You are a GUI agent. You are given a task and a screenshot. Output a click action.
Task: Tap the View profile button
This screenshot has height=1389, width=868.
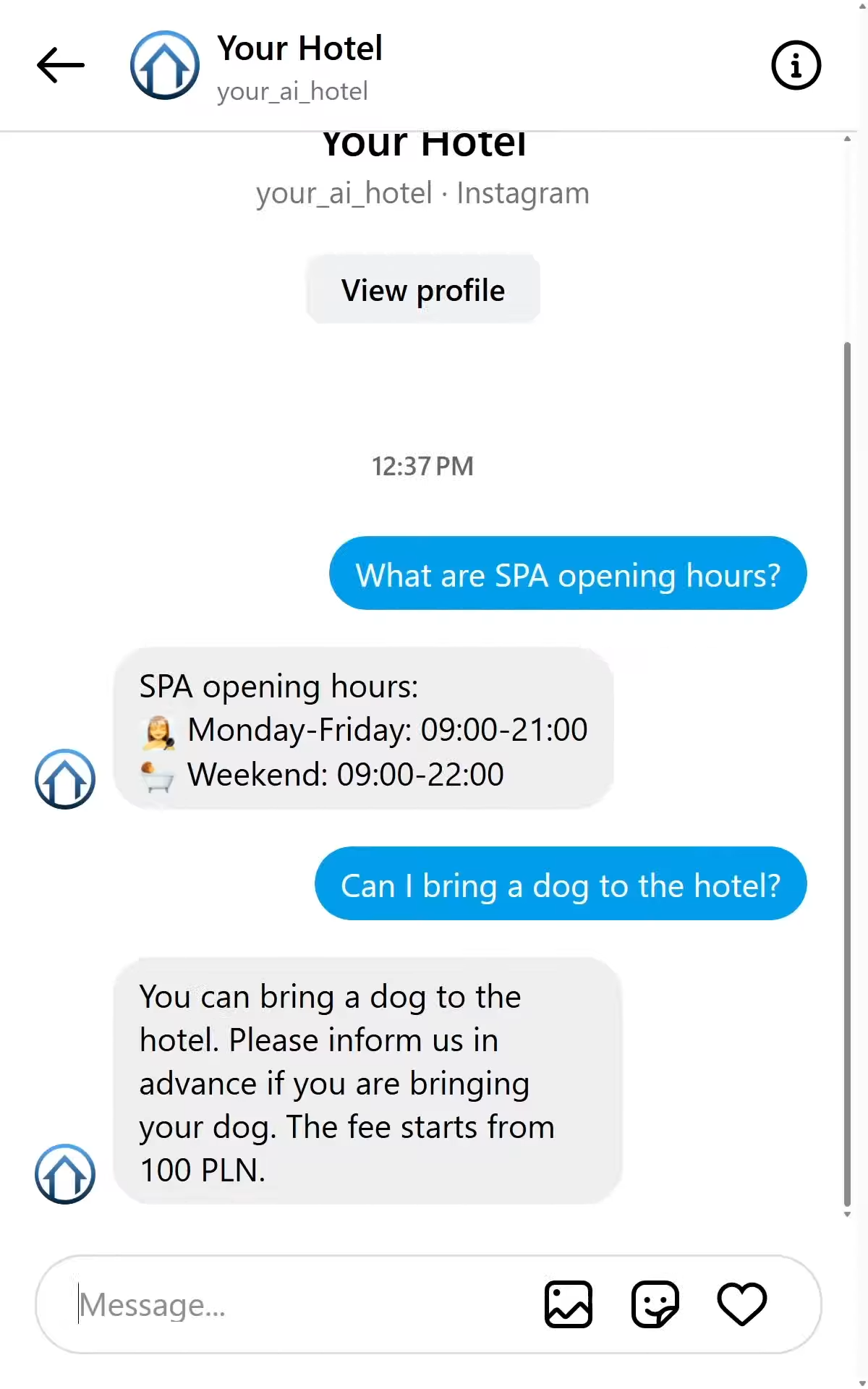[423, 290]
